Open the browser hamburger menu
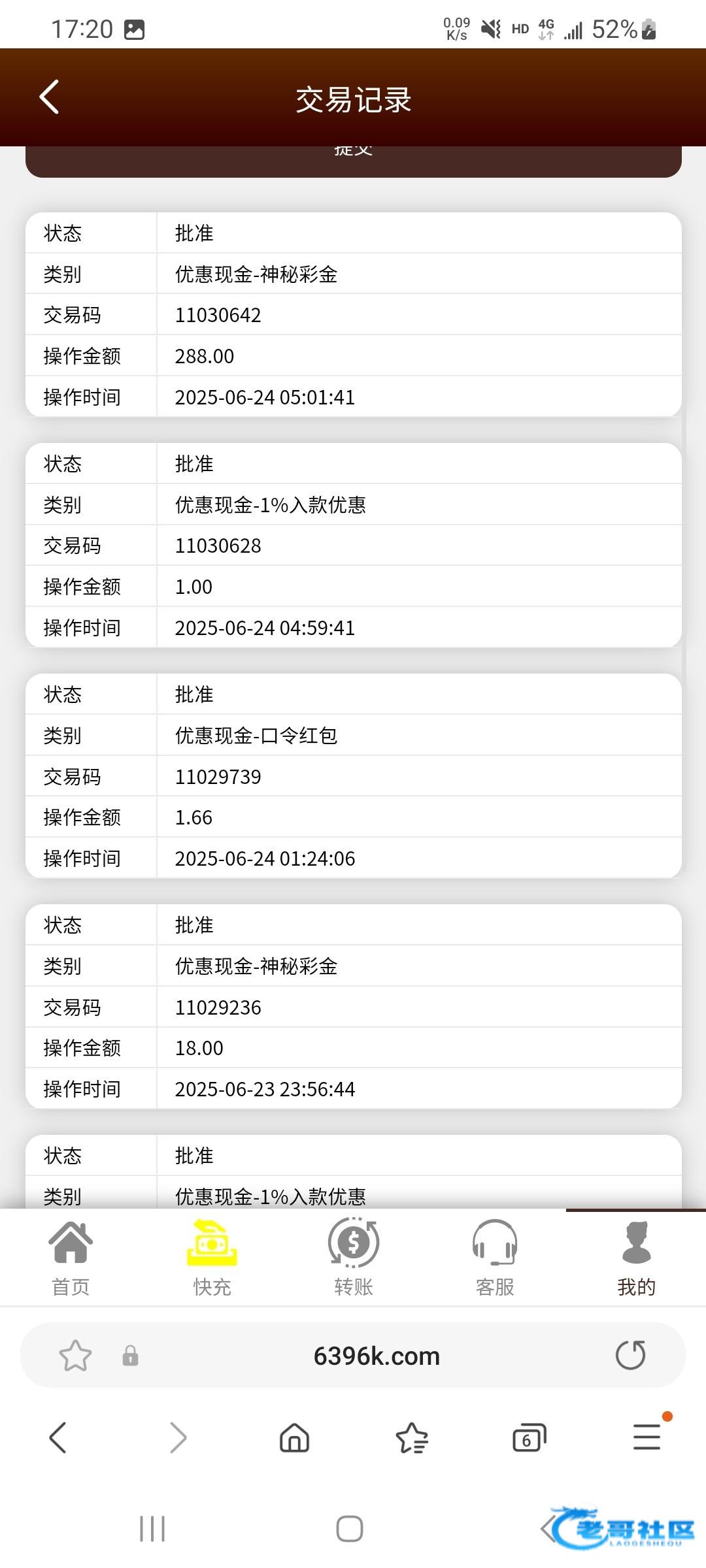Viewport: 706px width, 1568px height. tap(647, 1436)
